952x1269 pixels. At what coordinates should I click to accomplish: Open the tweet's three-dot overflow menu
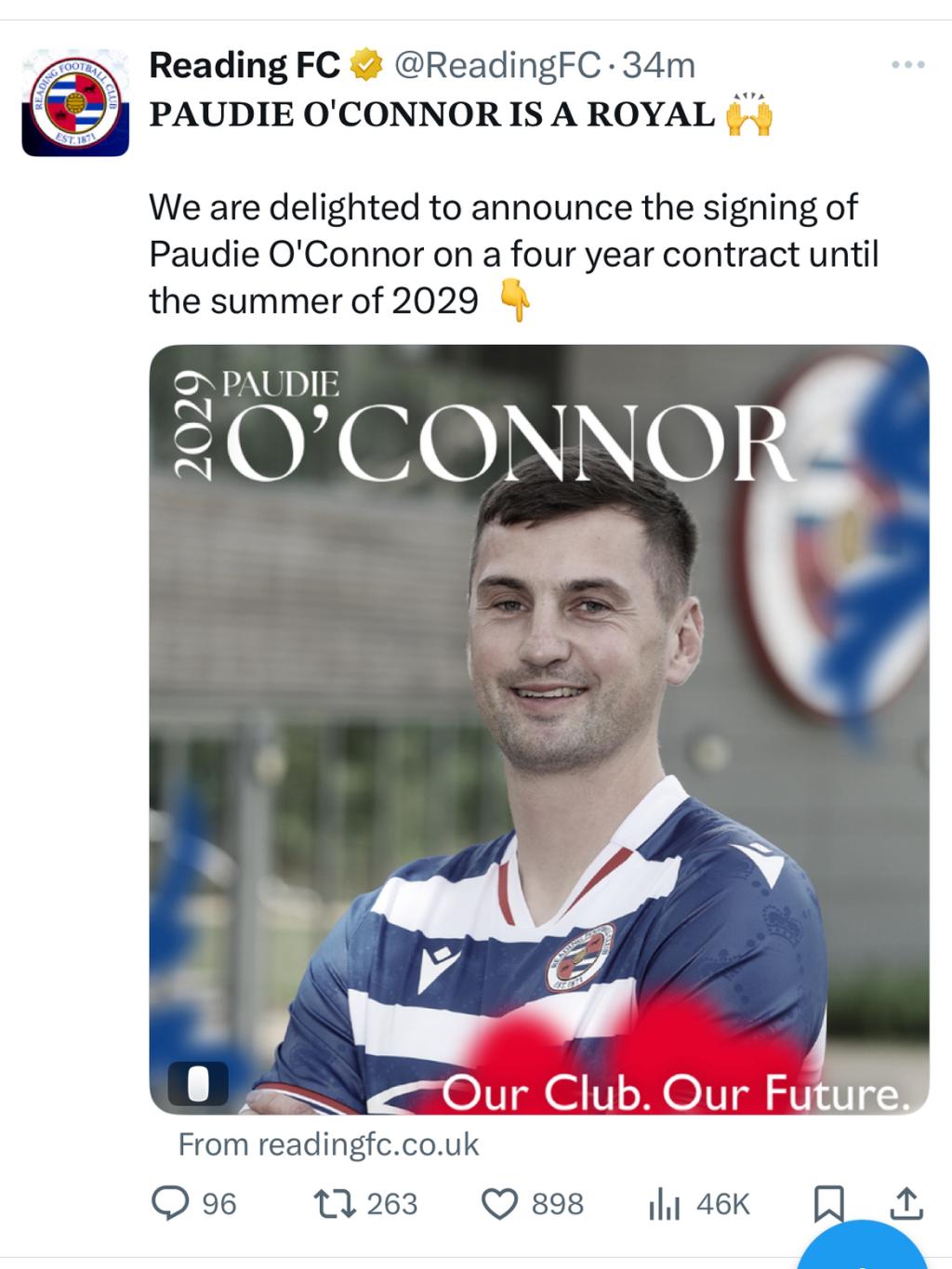pos(907,65)
